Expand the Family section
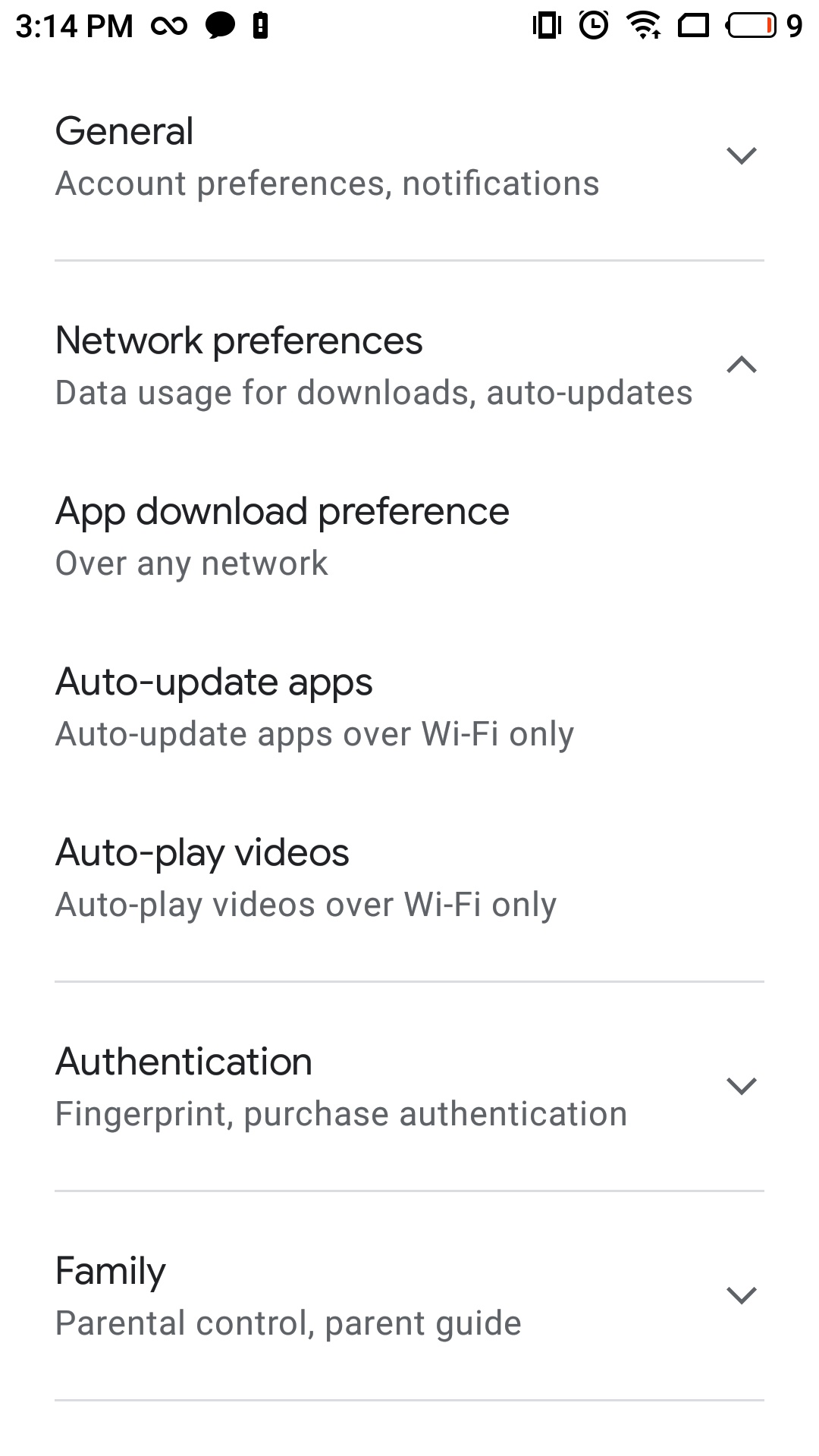 click(409, 1295)
